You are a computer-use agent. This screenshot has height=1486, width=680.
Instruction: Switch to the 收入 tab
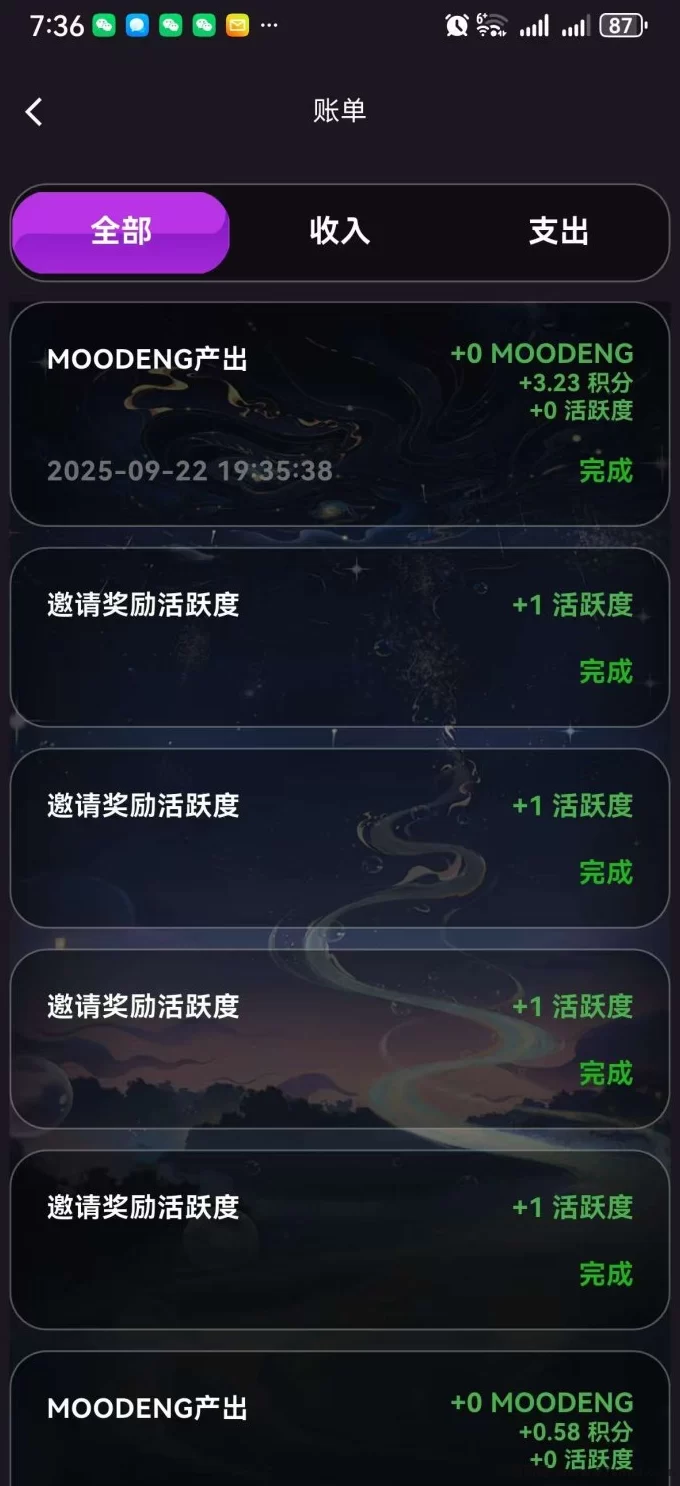click(340, 232)
